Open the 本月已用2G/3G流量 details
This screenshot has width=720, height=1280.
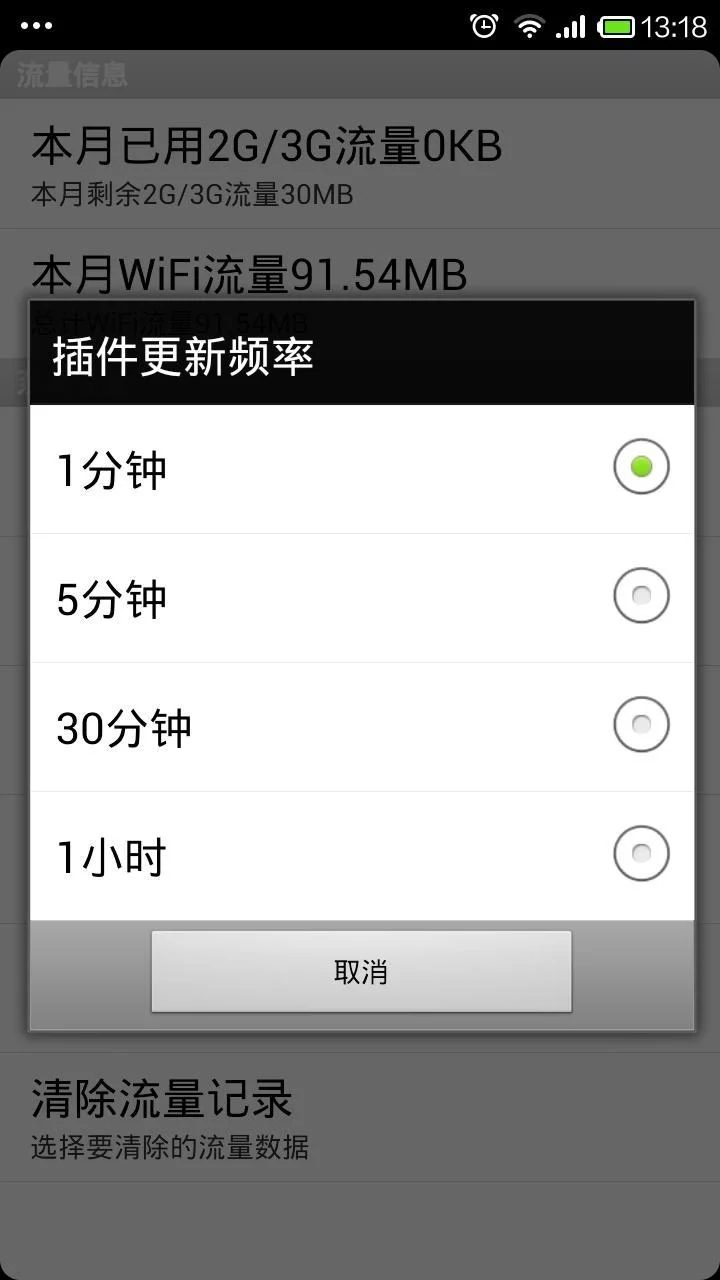(x=265, y=146)
